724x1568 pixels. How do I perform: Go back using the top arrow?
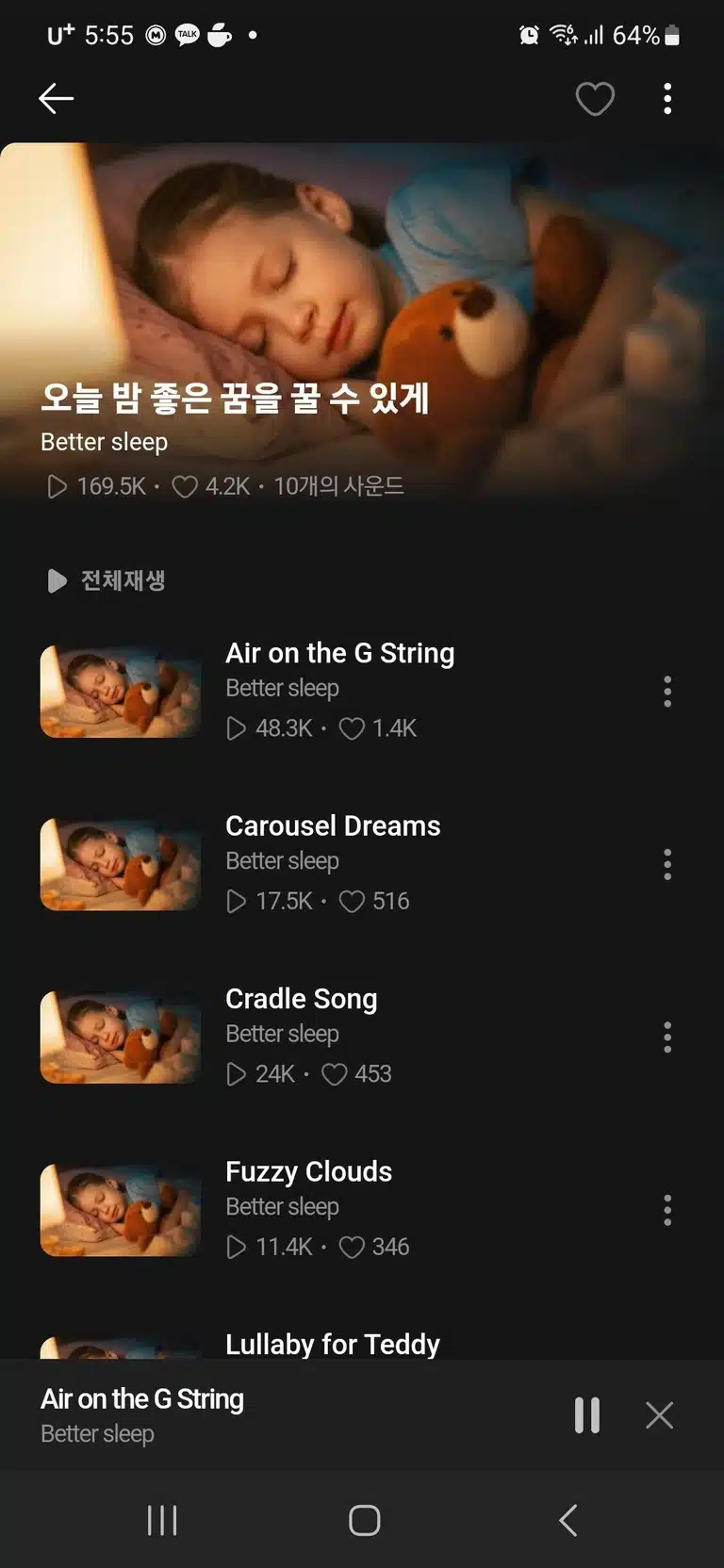tap(56, 98)
